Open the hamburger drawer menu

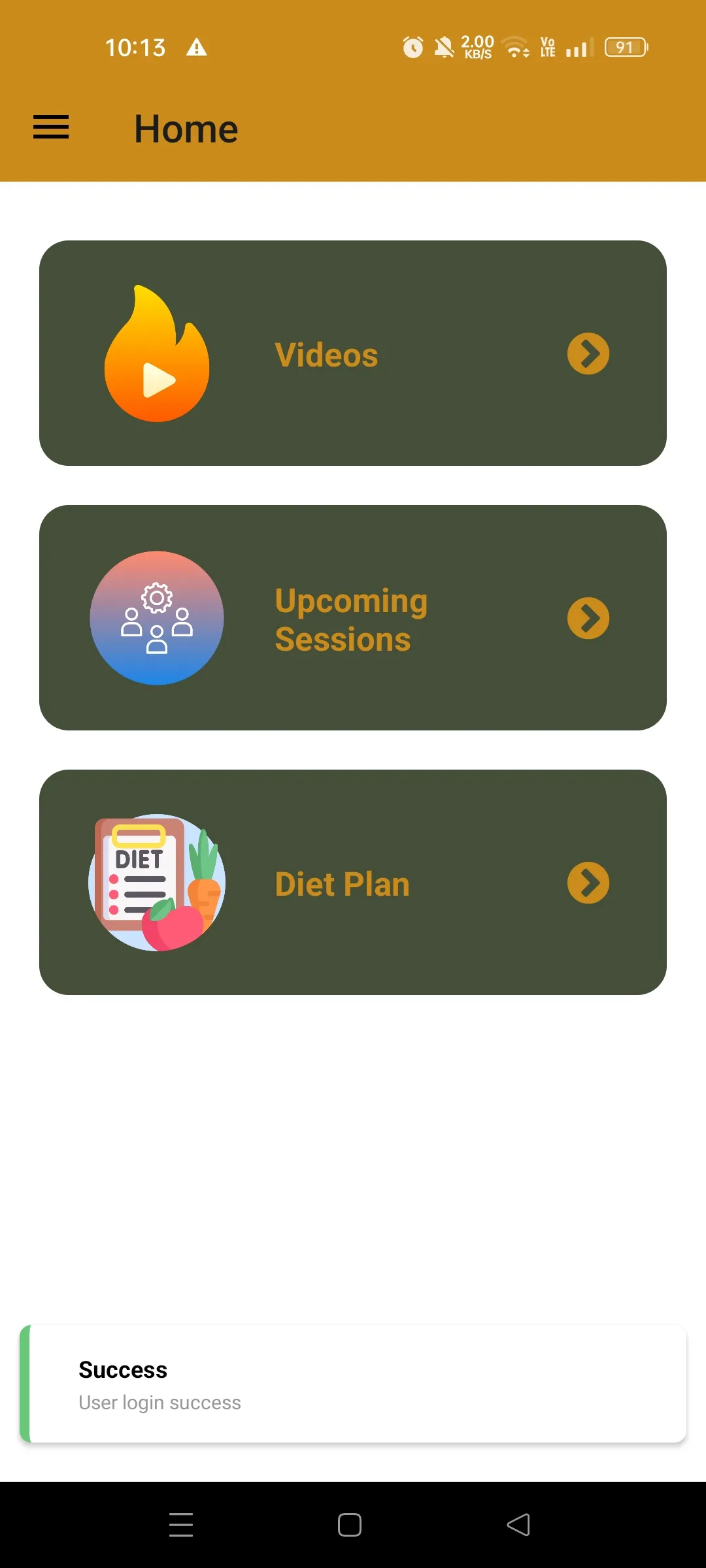pos(51,127)
